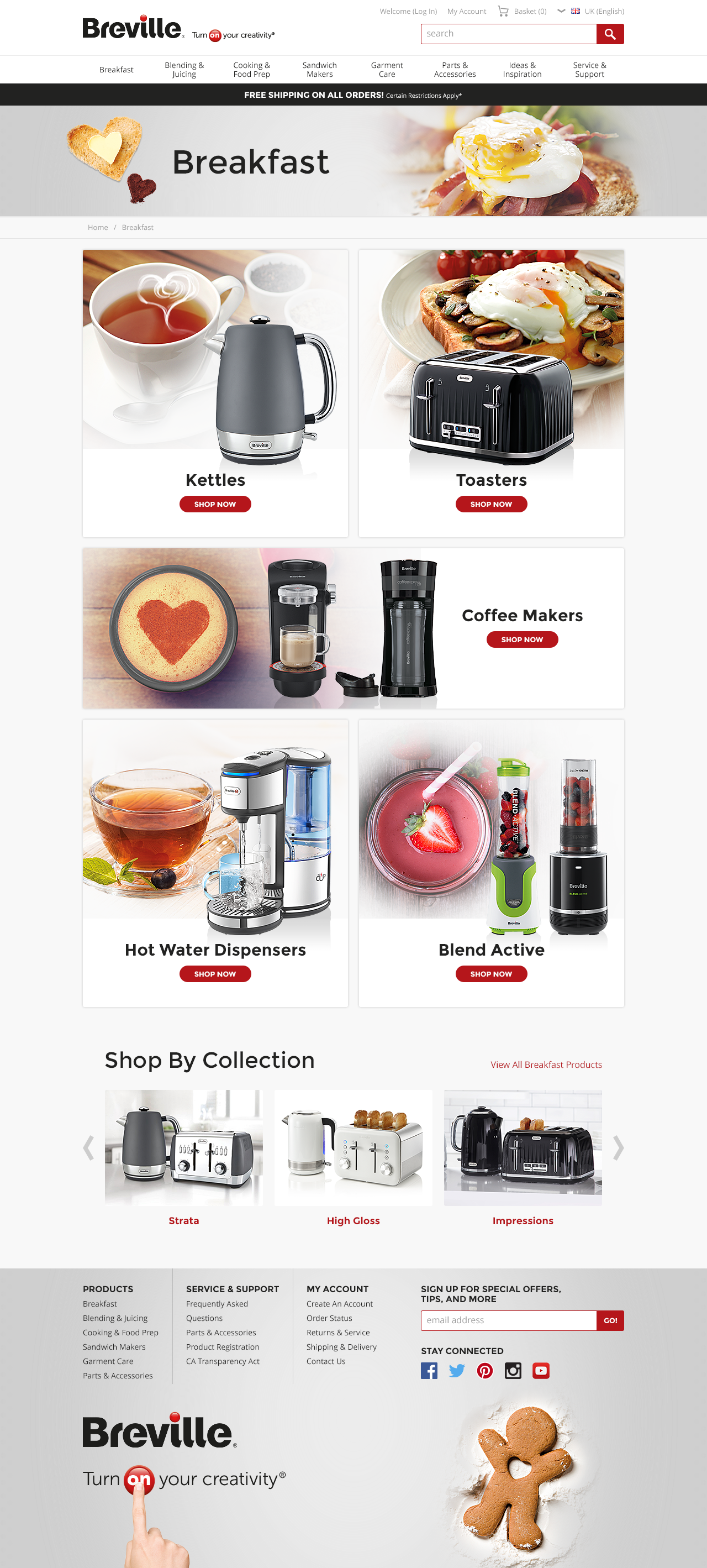
Task: Submit newsletter signup with GO! button
Action: point(610,1320)
